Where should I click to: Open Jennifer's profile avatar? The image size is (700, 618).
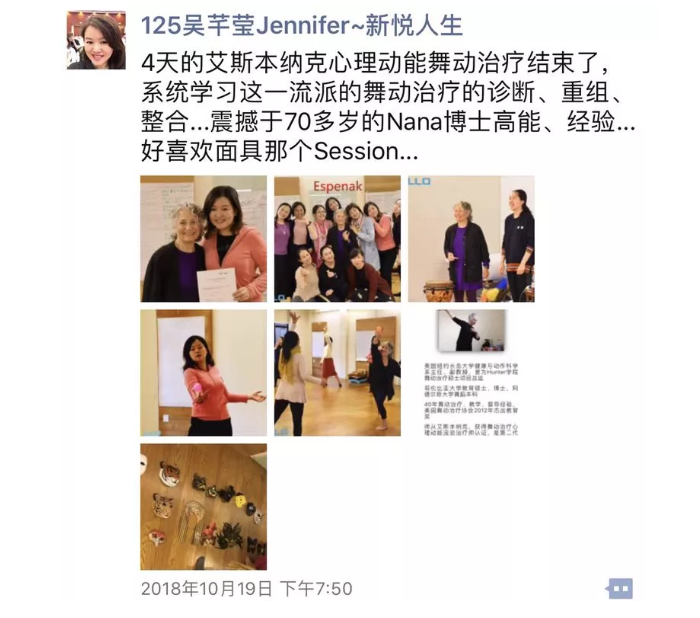click(97, 41)
